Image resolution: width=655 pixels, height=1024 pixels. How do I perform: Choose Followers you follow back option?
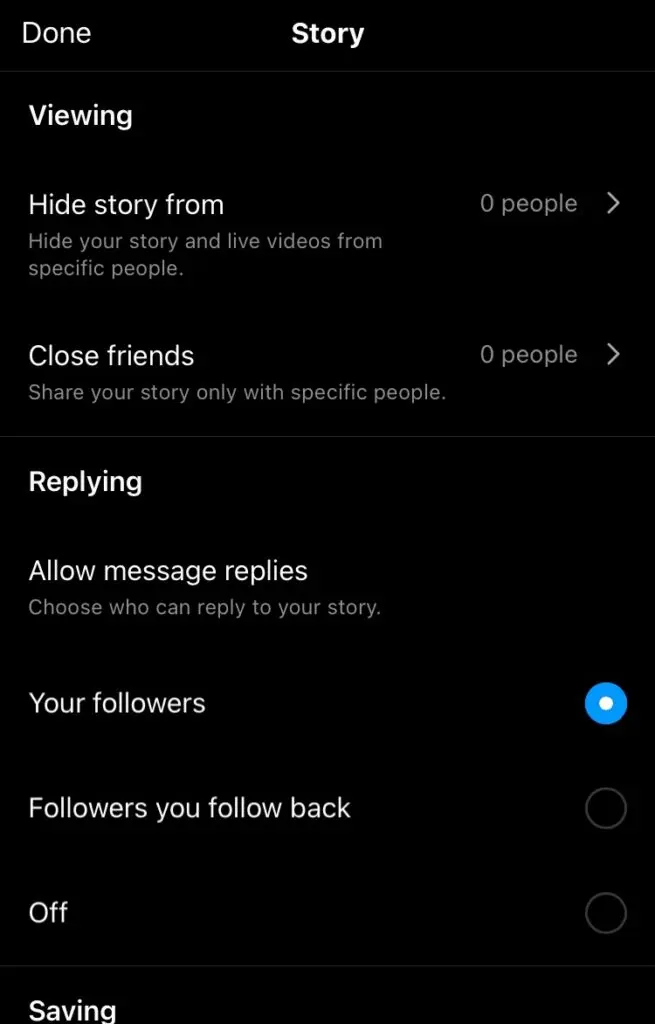605,809
